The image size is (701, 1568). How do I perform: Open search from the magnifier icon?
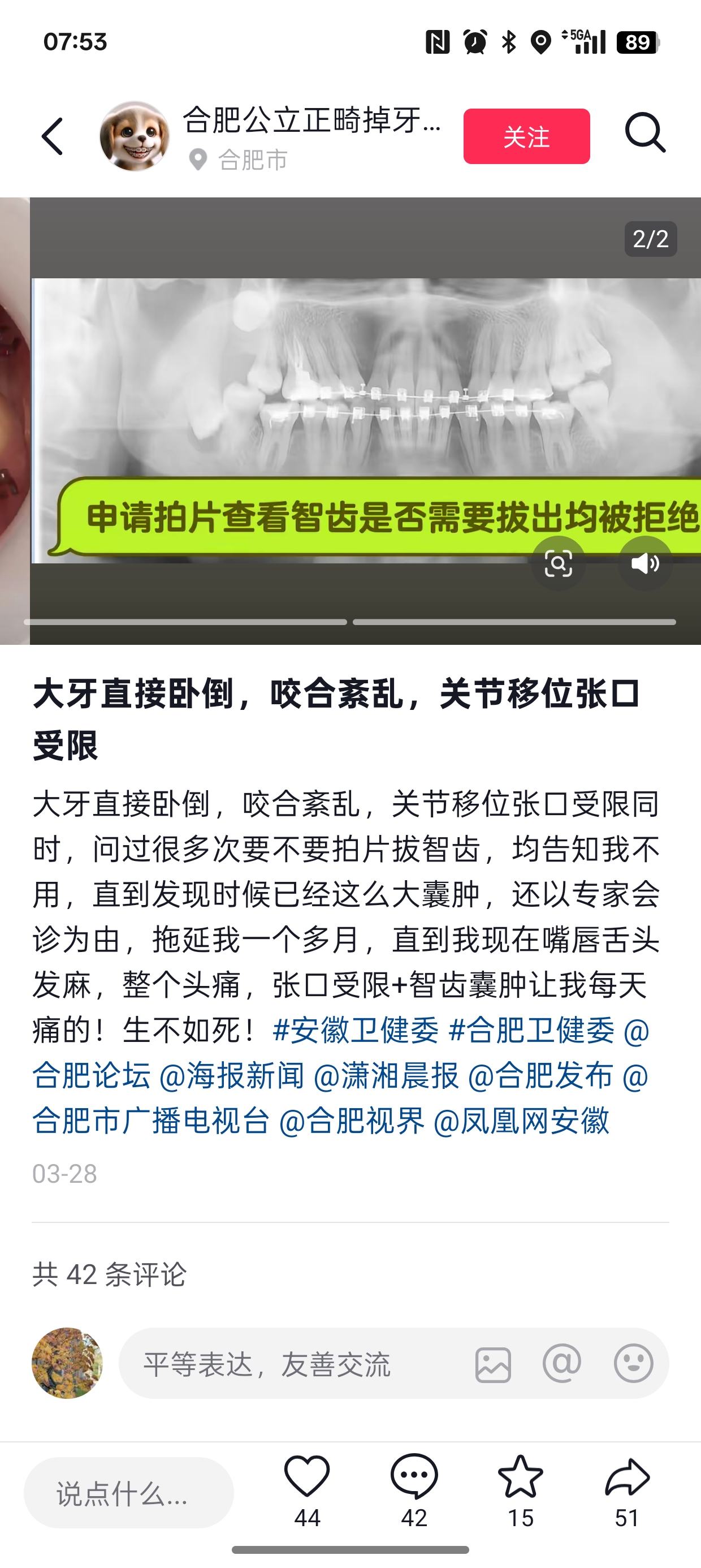[x=645, y=132]
